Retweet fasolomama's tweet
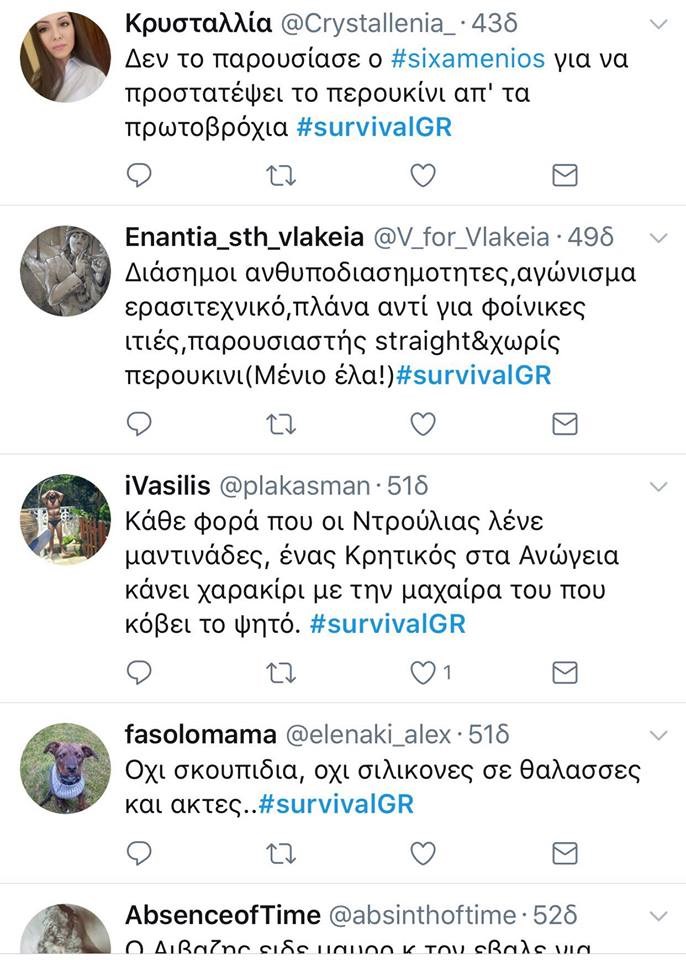Viewport: 686px width, 960px height. (281, 852)
